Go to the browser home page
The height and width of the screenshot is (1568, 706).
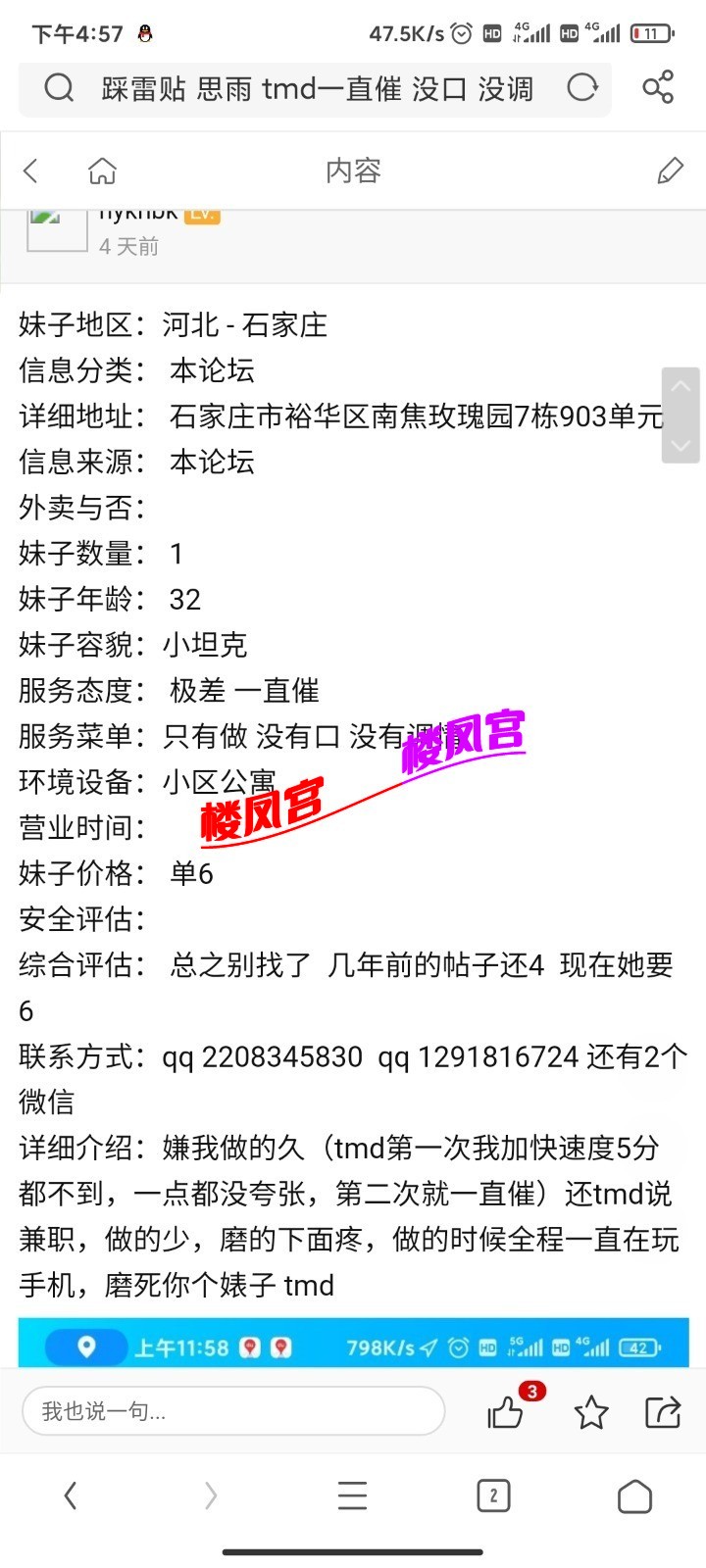[634, 1495]
